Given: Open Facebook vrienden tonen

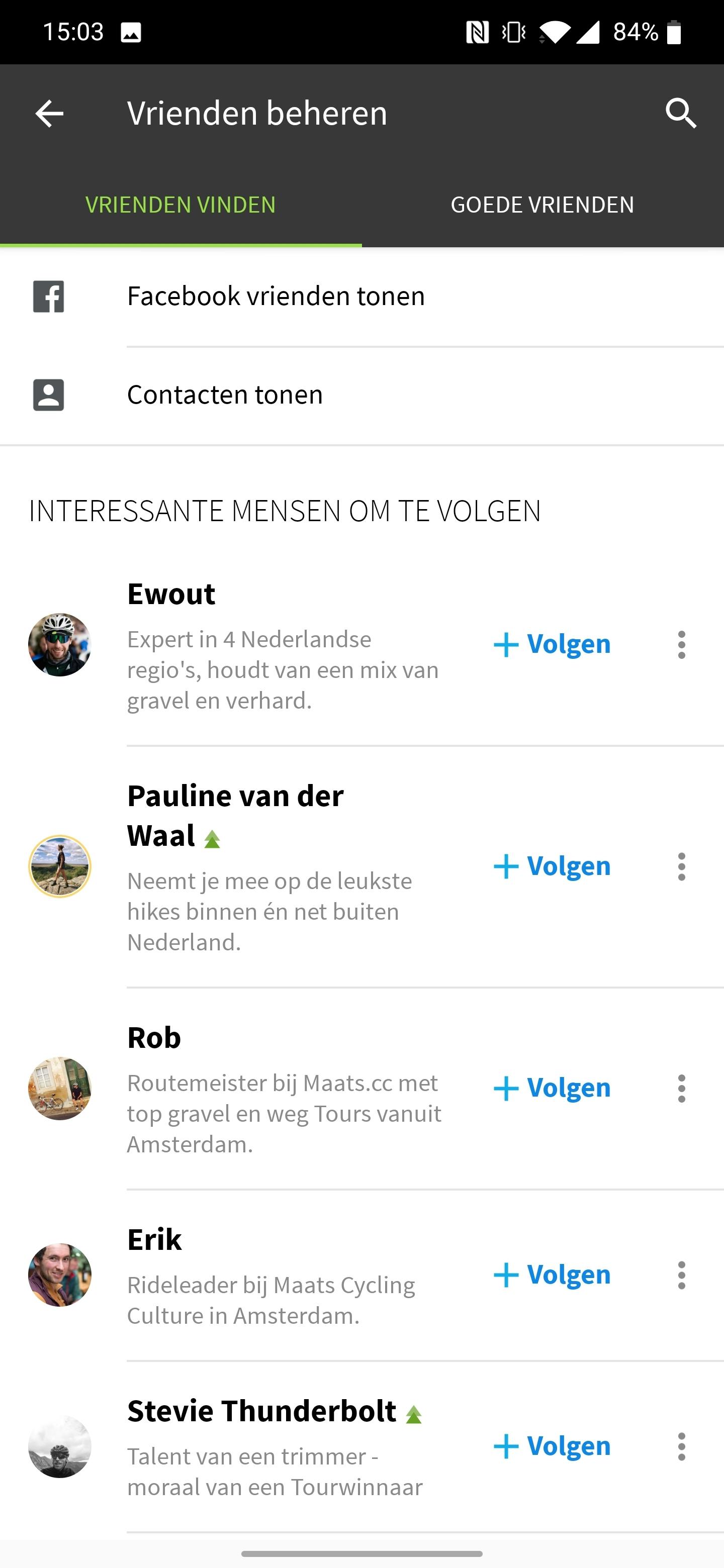Looking at the screenshot, I should (275, 297).
